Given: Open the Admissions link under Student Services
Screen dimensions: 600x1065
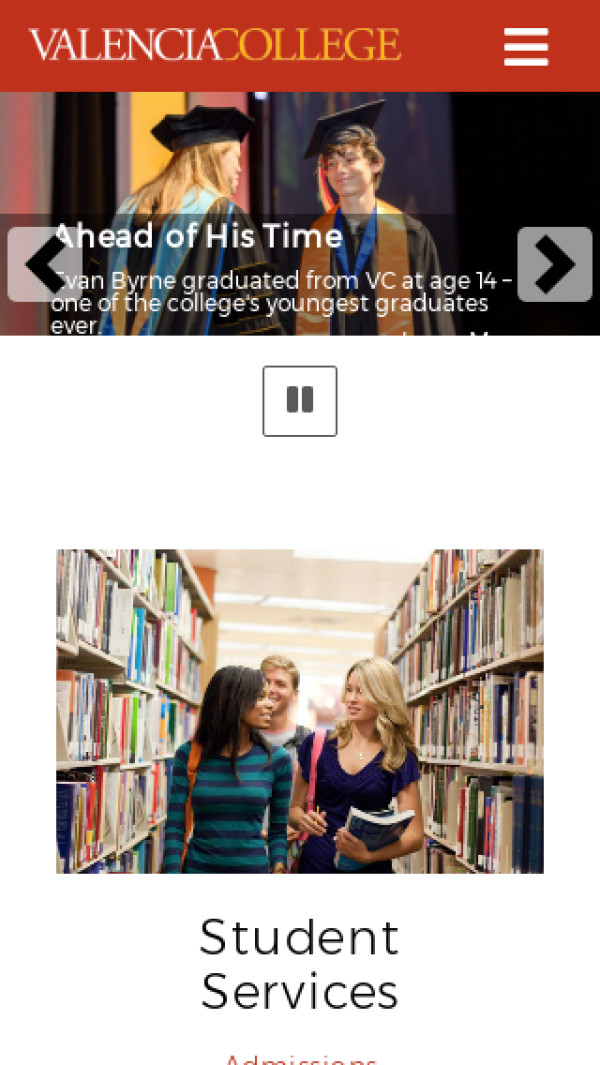Looking at the screenshot, I should (299, 1058).
